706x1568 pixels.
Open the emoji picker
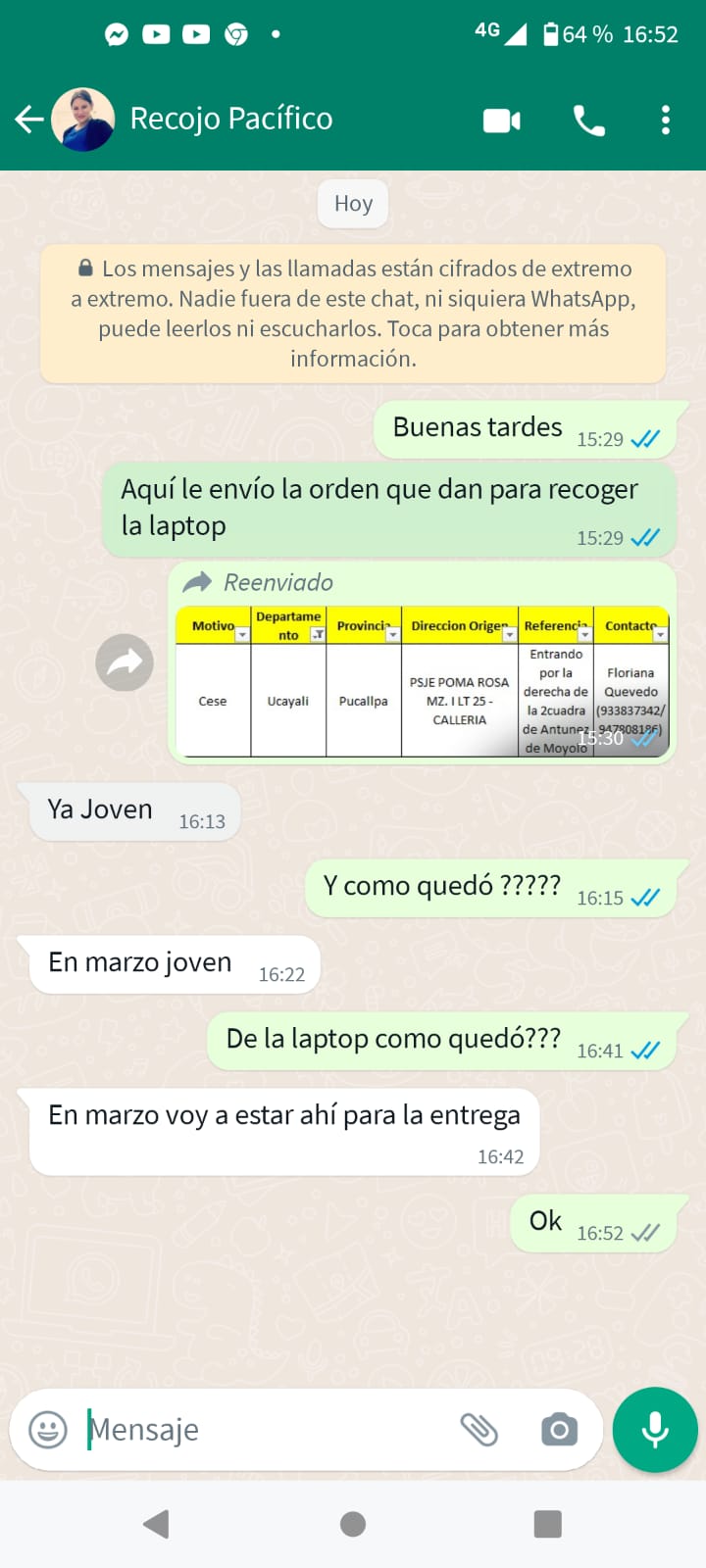48,1430
